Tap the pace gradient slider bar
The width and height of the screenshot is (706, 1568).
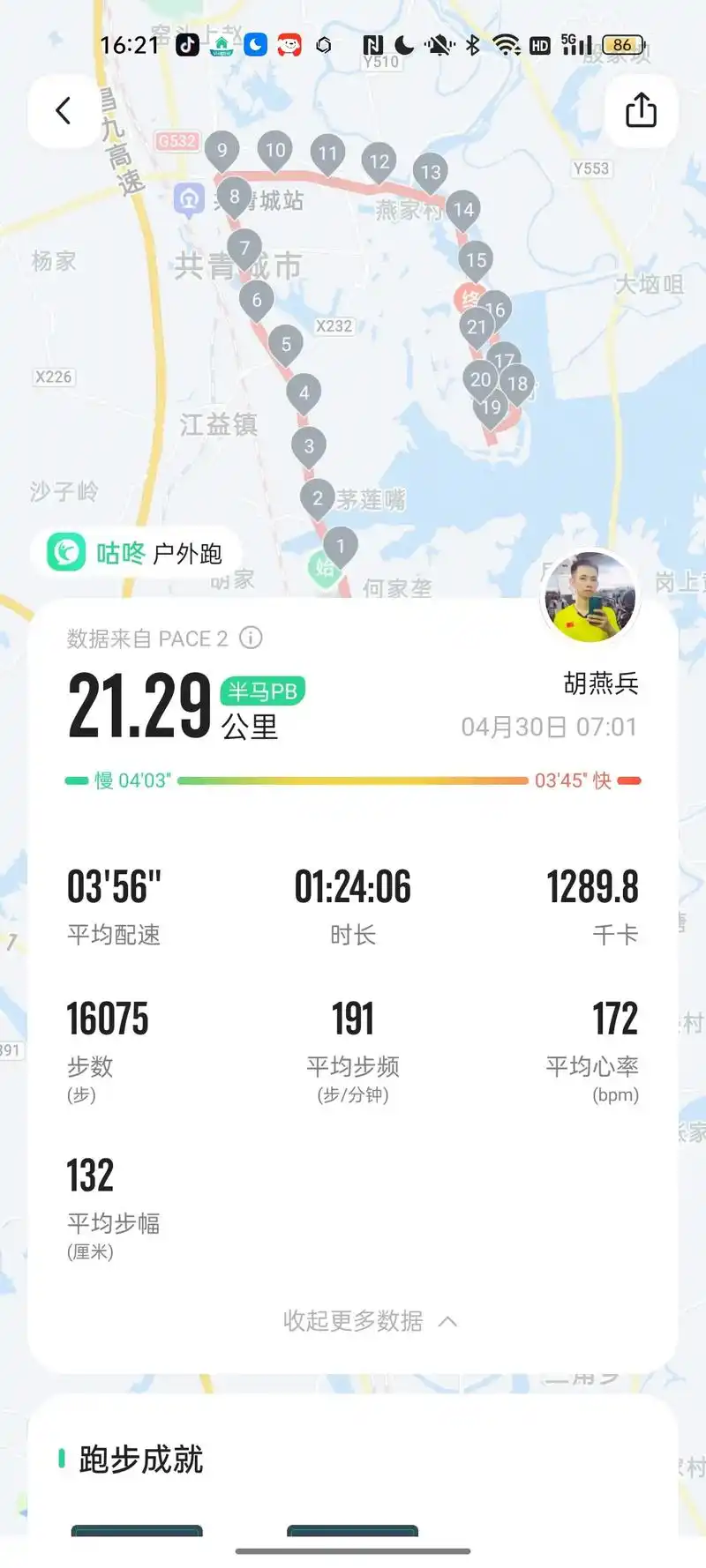353,780
